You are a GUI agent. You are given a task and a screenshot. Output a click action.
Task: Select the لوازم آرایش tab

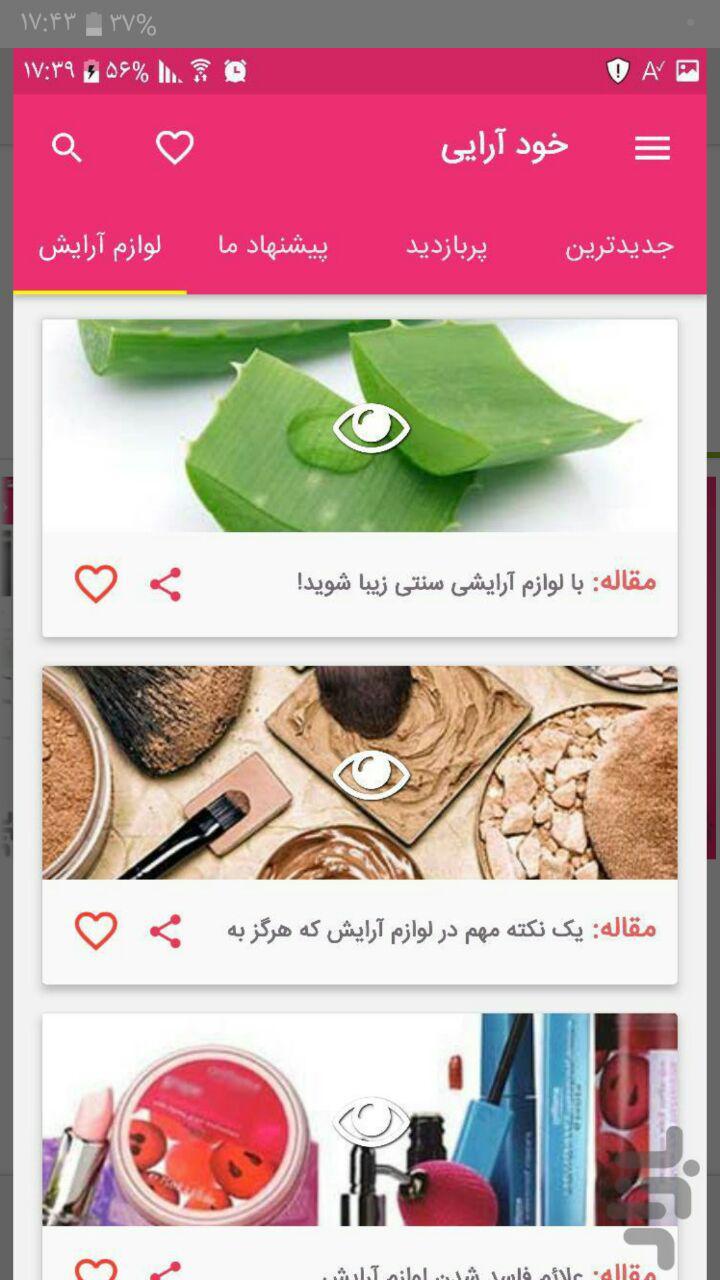[x=100, y=247]
